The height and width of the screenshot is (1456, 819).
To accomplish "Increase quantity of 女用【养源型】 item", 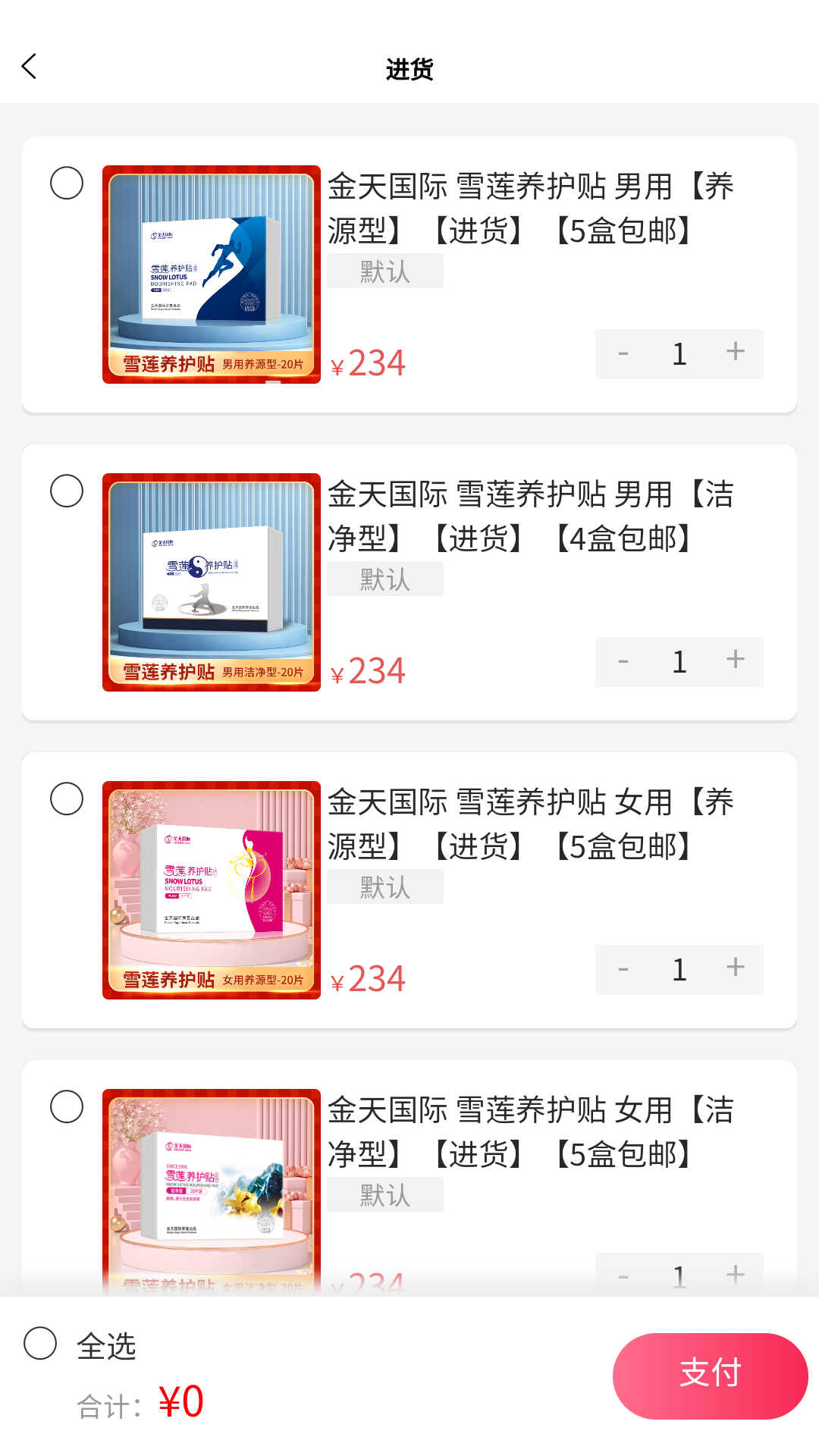I will click(735, 968).
